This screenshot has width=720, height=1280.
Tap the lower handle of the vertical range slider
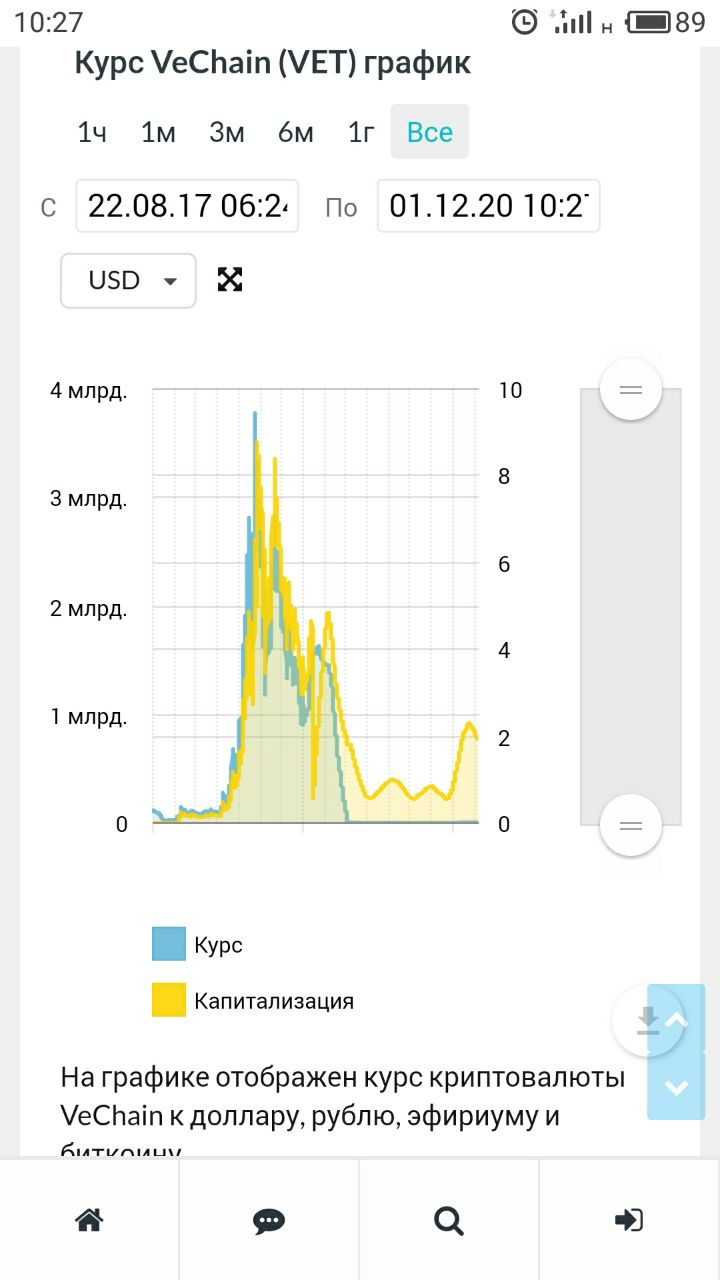point(631,825)
